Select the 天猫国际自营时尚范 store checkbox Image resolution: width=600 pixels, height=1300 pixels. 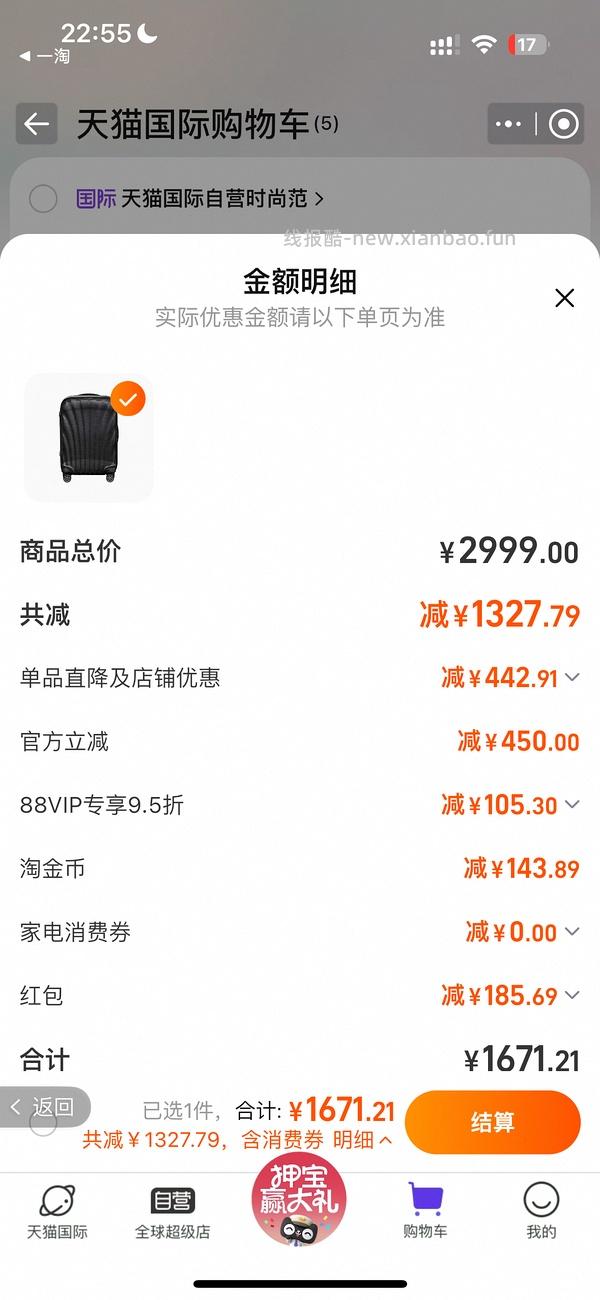coord(43,198)
